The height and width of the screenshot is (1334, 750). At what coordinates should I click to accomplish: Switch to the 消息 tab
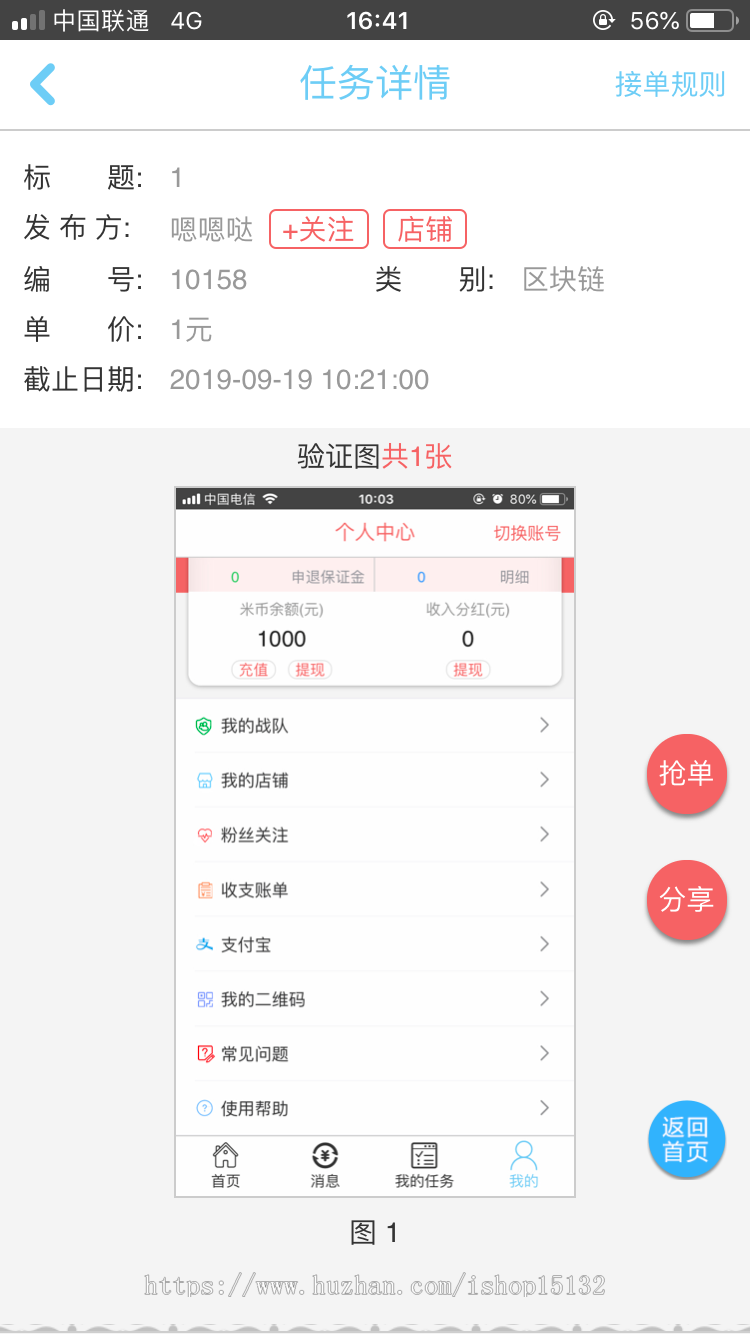pyautogui.click(x=325, y=1164)
